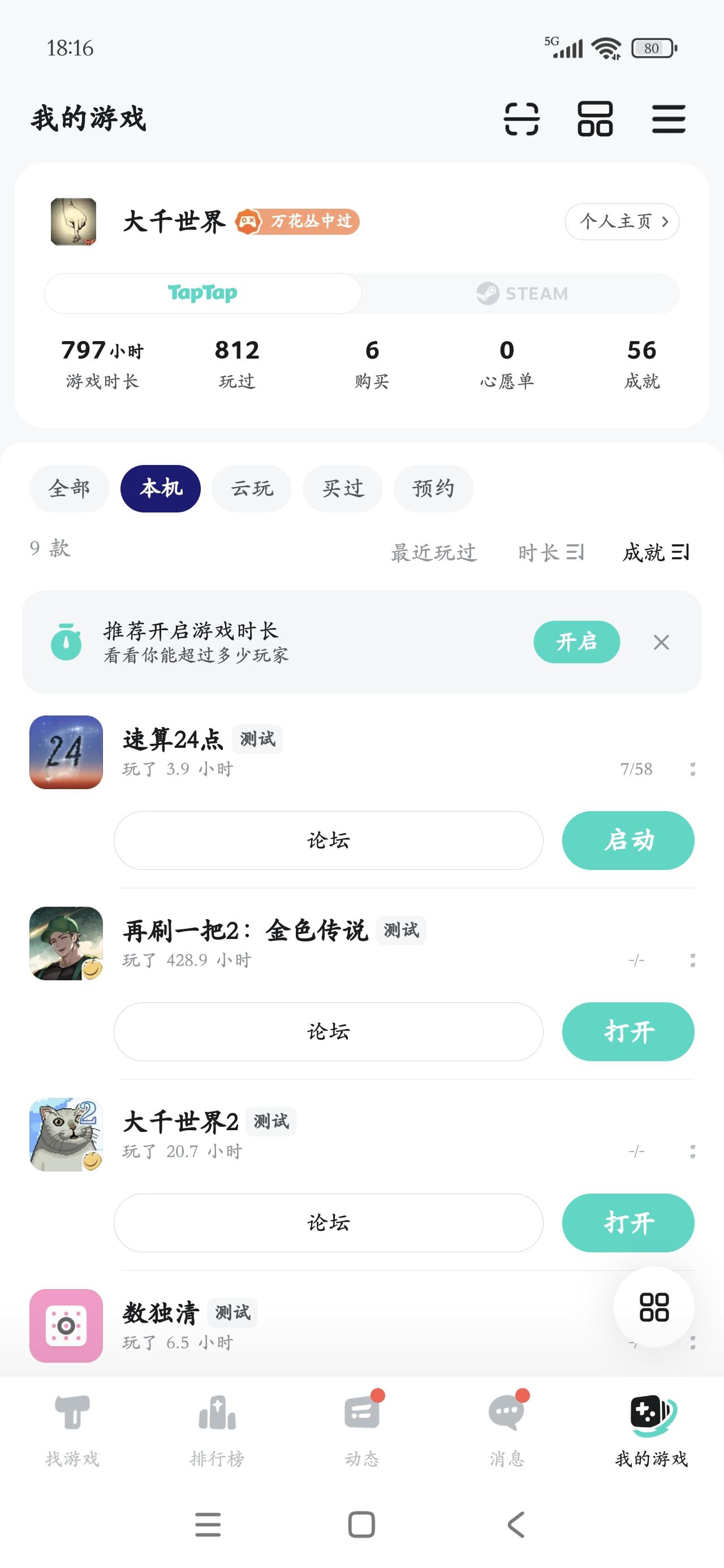The image size is (724, 1568).
Task: Open the hamburger menu in the top-right
Action: click(668, 120)
